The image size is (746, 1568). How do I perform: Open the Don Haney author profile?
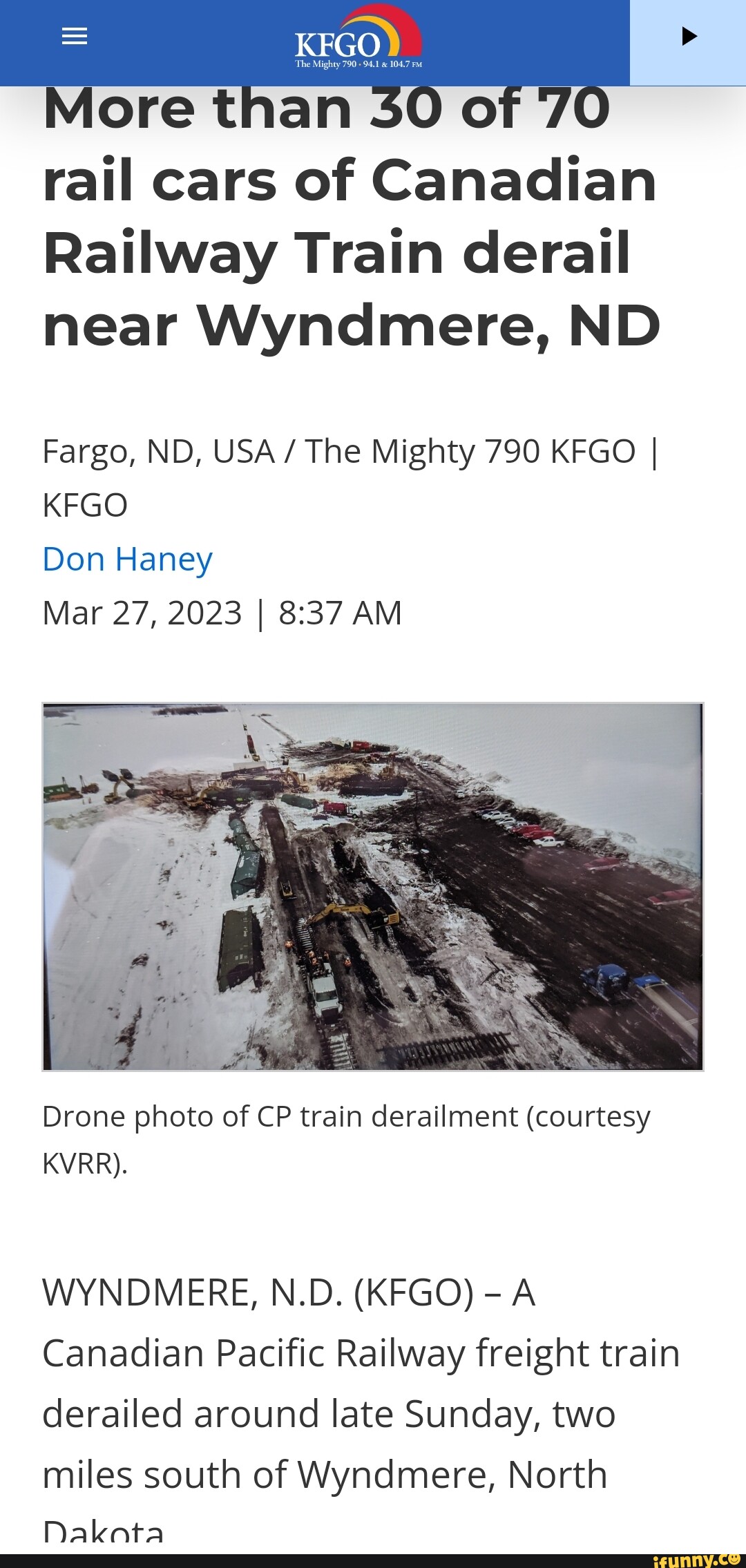tap(126, 558)
